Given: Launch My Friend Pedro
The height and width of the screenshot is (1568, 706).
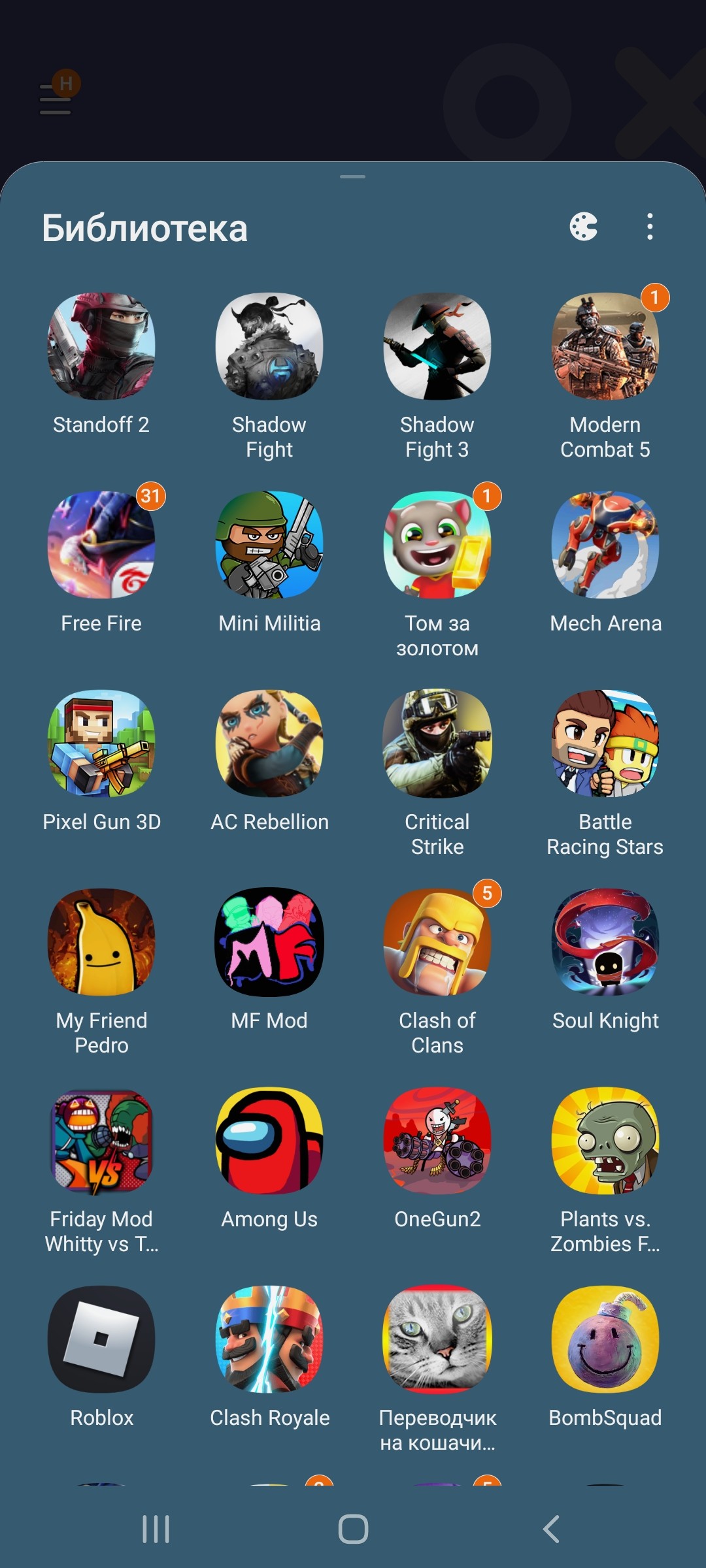Looking at the screenshot, I should pyautogui.click(x=101, y=942).
